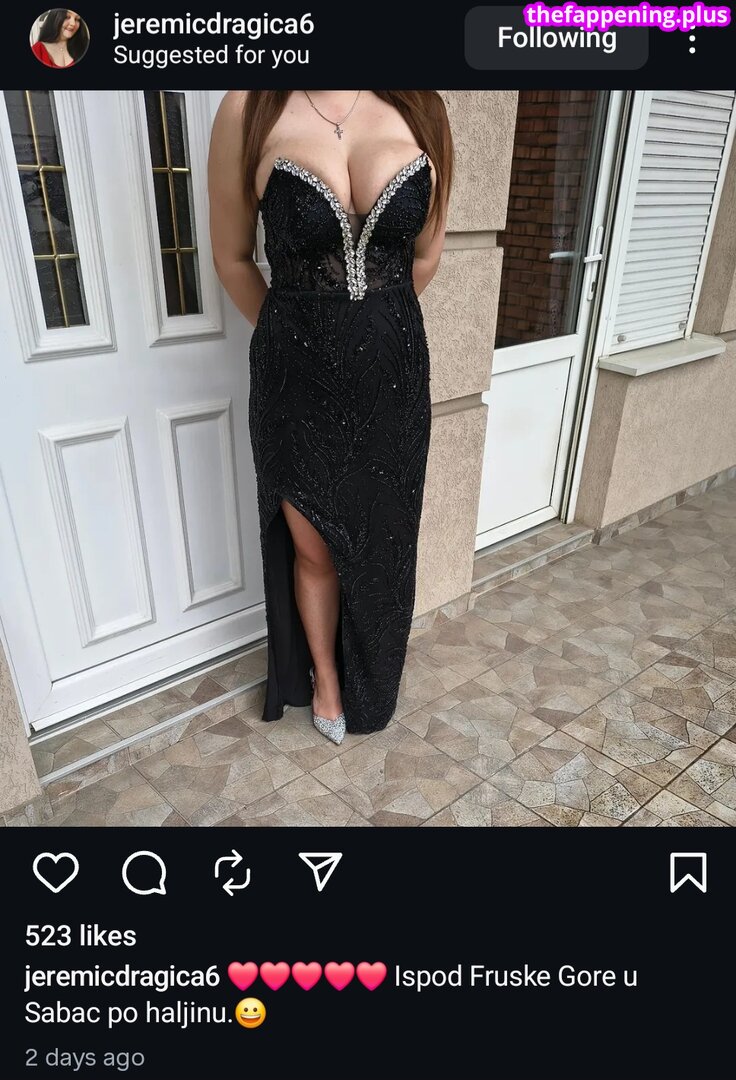Share the post with the paper plane icon
The image size is (736, 1080).
click(x=320, y=872)
